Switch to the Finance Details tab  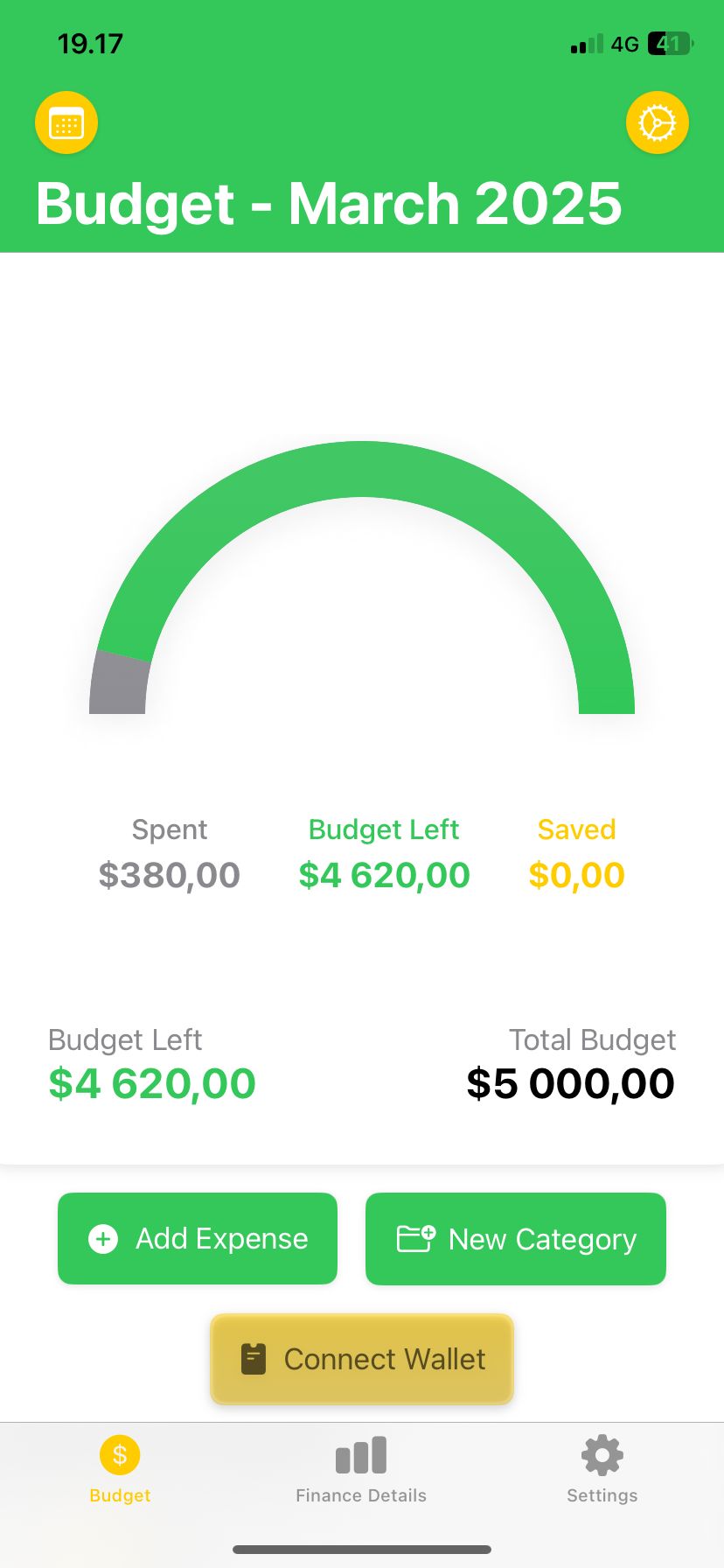tap(360, 1470)
